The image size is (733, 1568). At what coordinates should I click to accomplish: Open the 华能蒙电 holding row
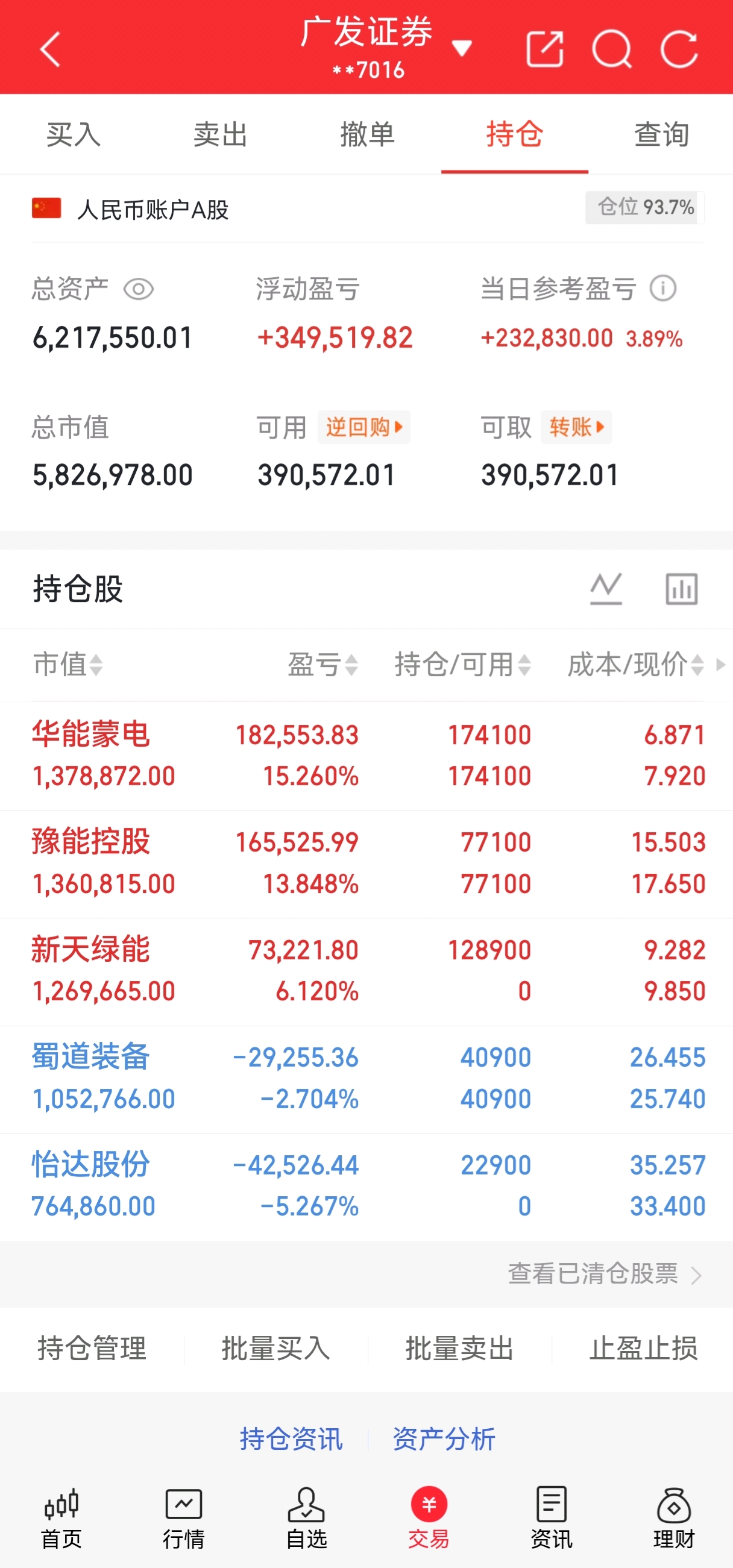click(366, 756)
